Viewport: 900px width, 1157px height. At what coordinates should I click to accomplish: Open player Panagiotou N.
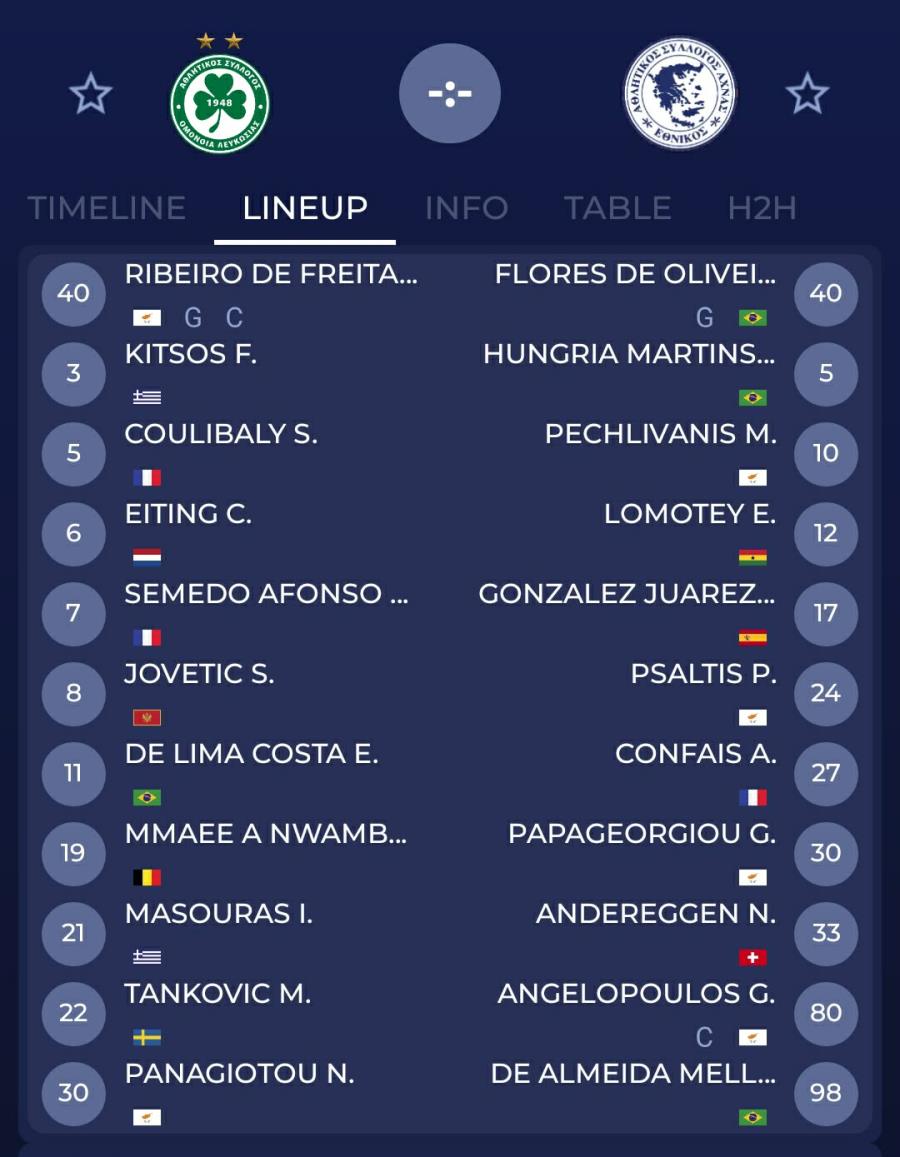pos(239,1074)
